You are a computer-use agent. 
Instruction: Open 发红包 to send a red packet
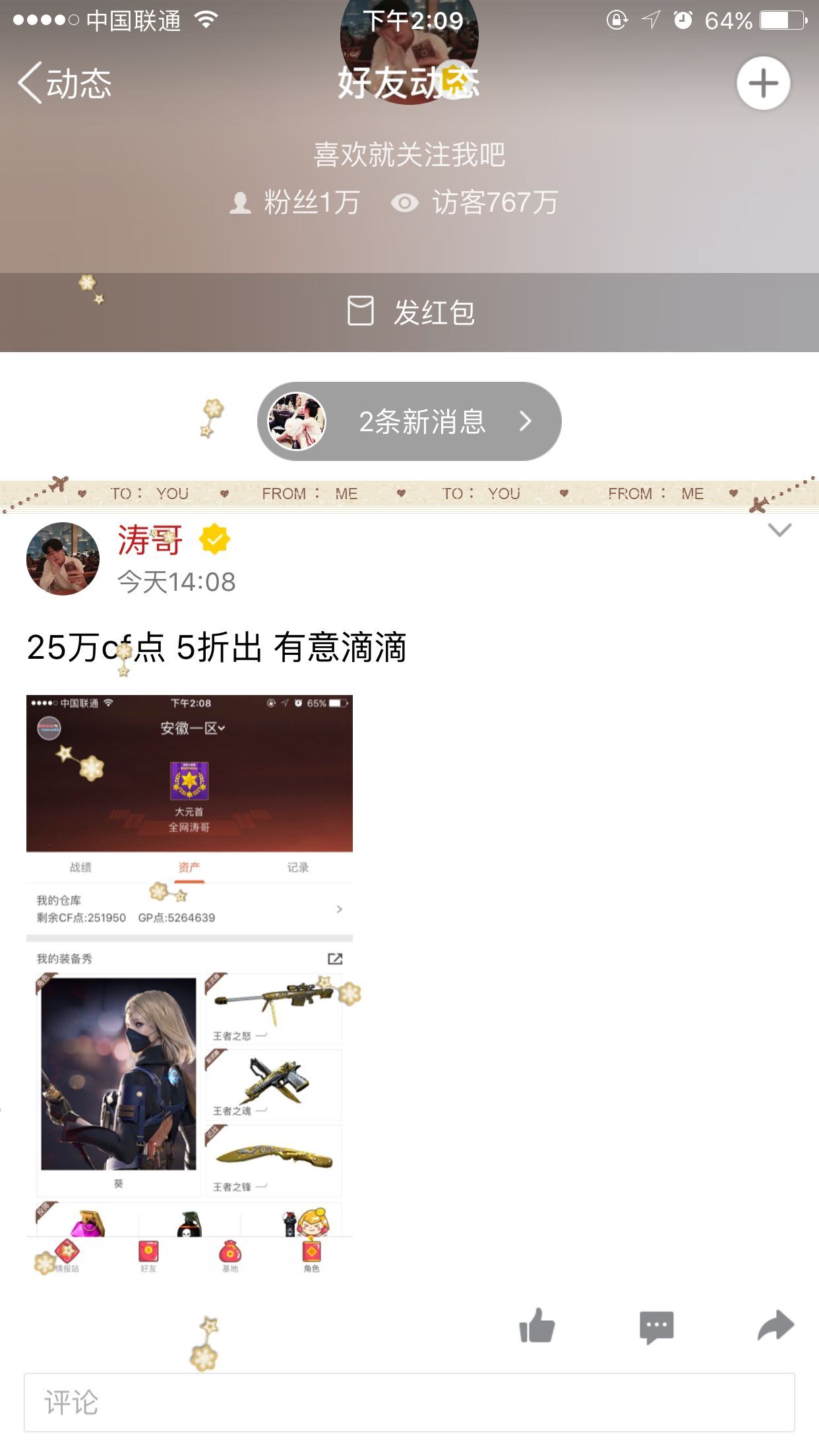(x=409, y=312)
